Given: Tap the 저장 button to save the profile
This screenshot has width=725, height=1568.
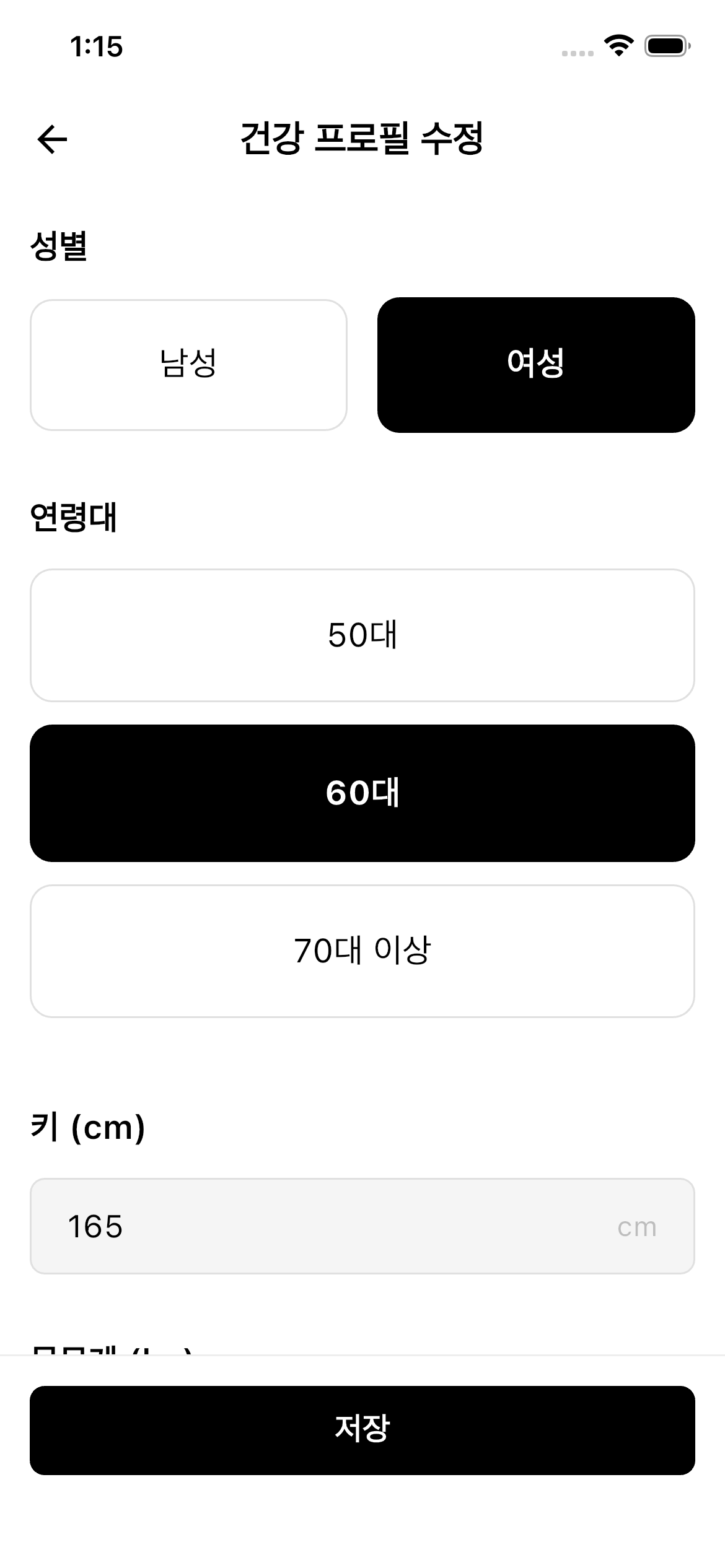Looking at the screenshot, I should (x=362, y=1429).
